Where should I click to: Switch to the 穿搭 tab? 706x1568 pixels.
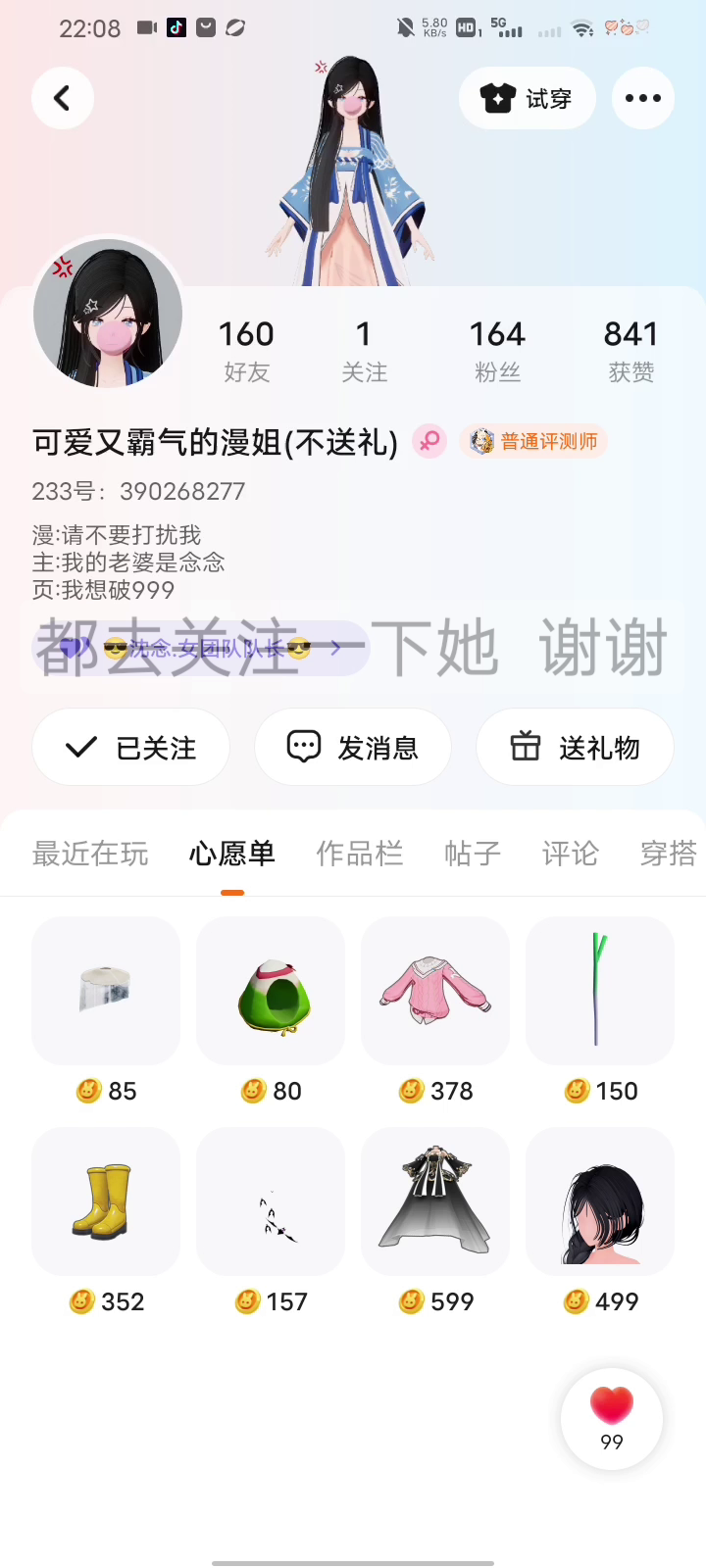[668, 854]
